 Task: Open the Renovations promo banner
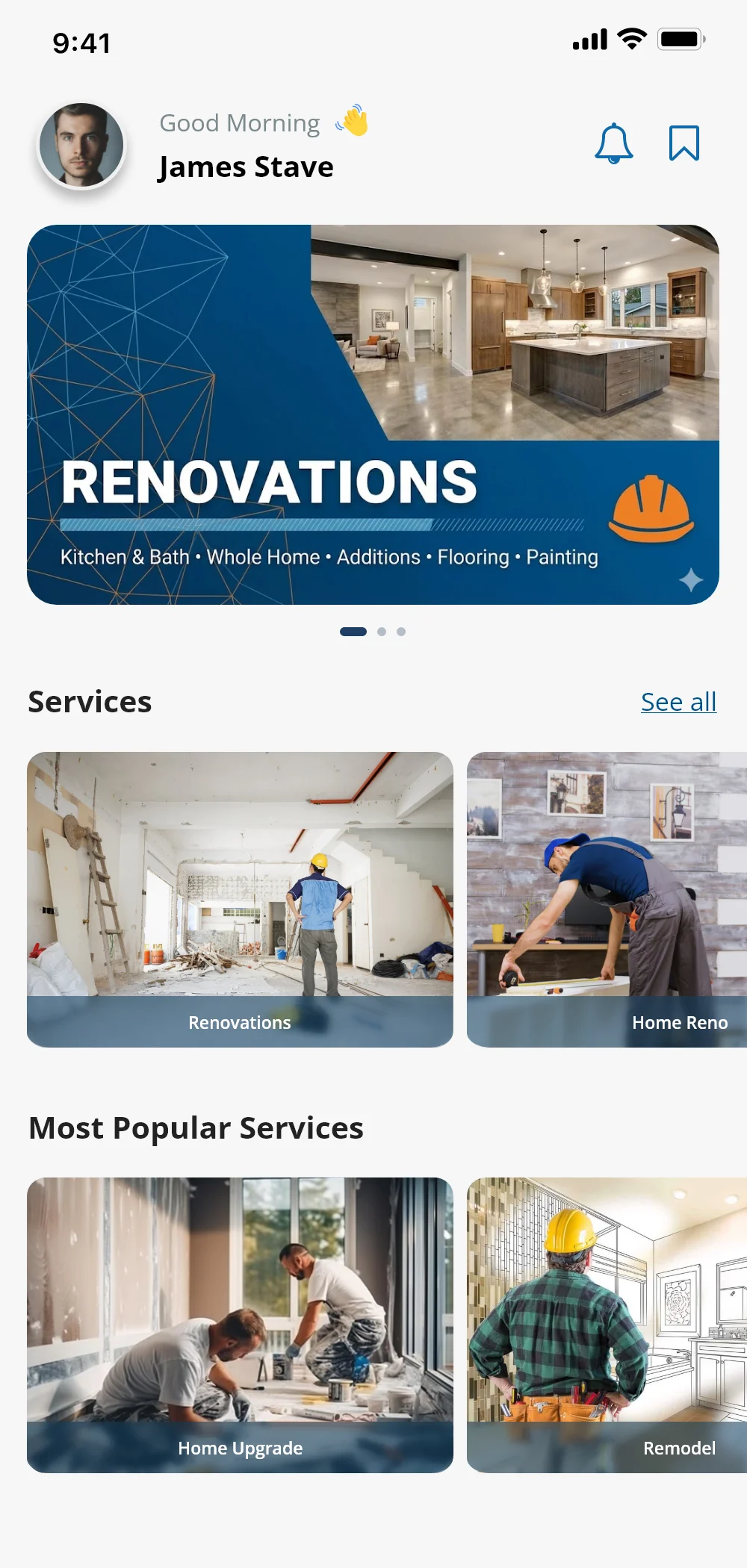[x=373, y=414]
